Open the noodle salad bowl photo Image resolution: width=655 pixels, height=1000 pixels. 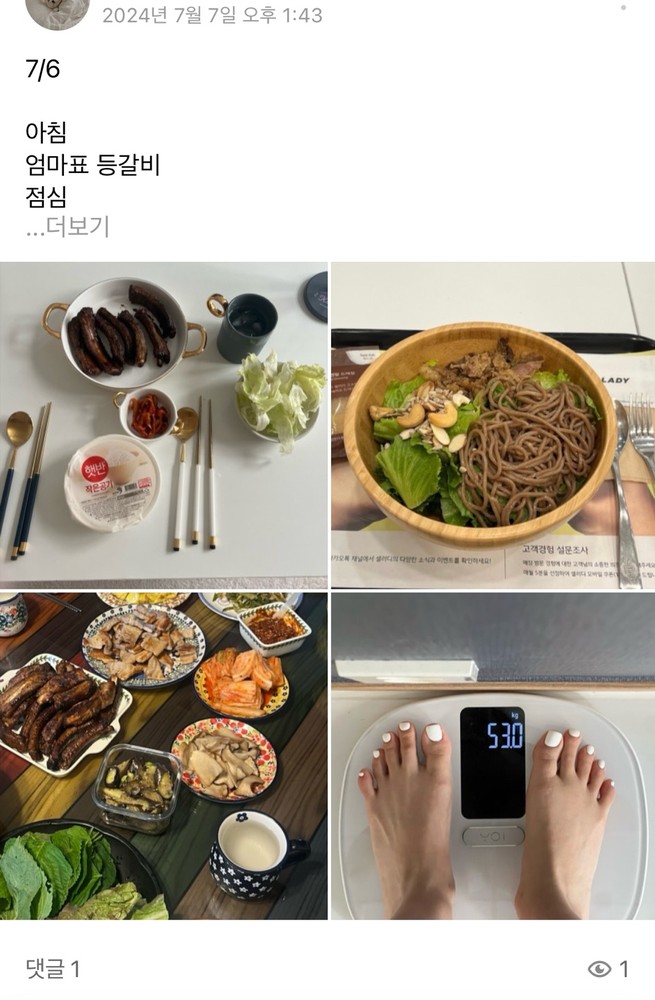492,425
